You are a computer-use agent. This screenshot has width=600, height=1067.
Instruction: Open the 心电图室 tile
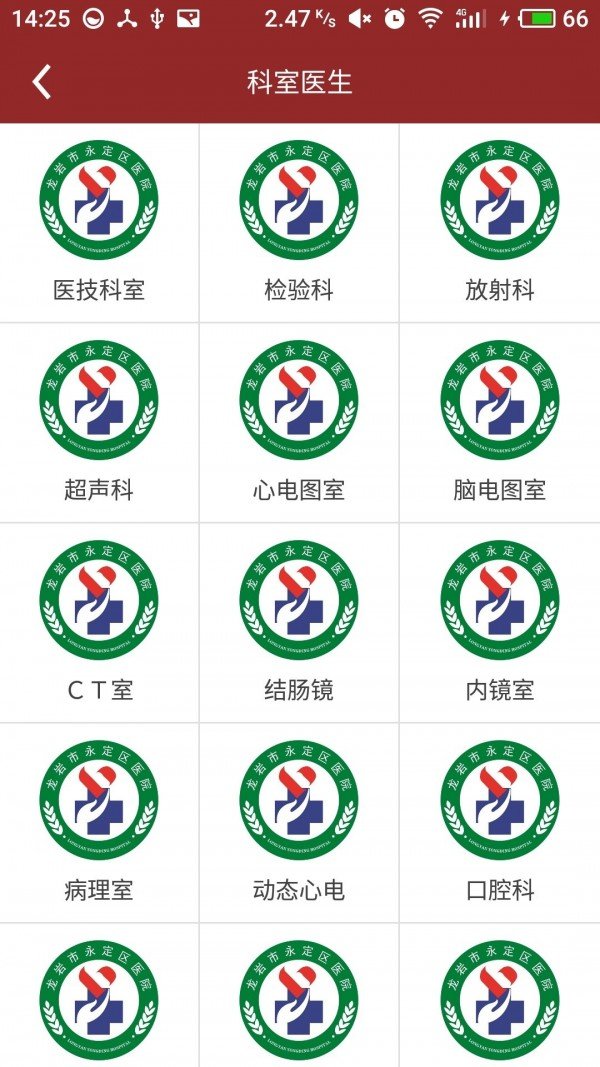299,423
